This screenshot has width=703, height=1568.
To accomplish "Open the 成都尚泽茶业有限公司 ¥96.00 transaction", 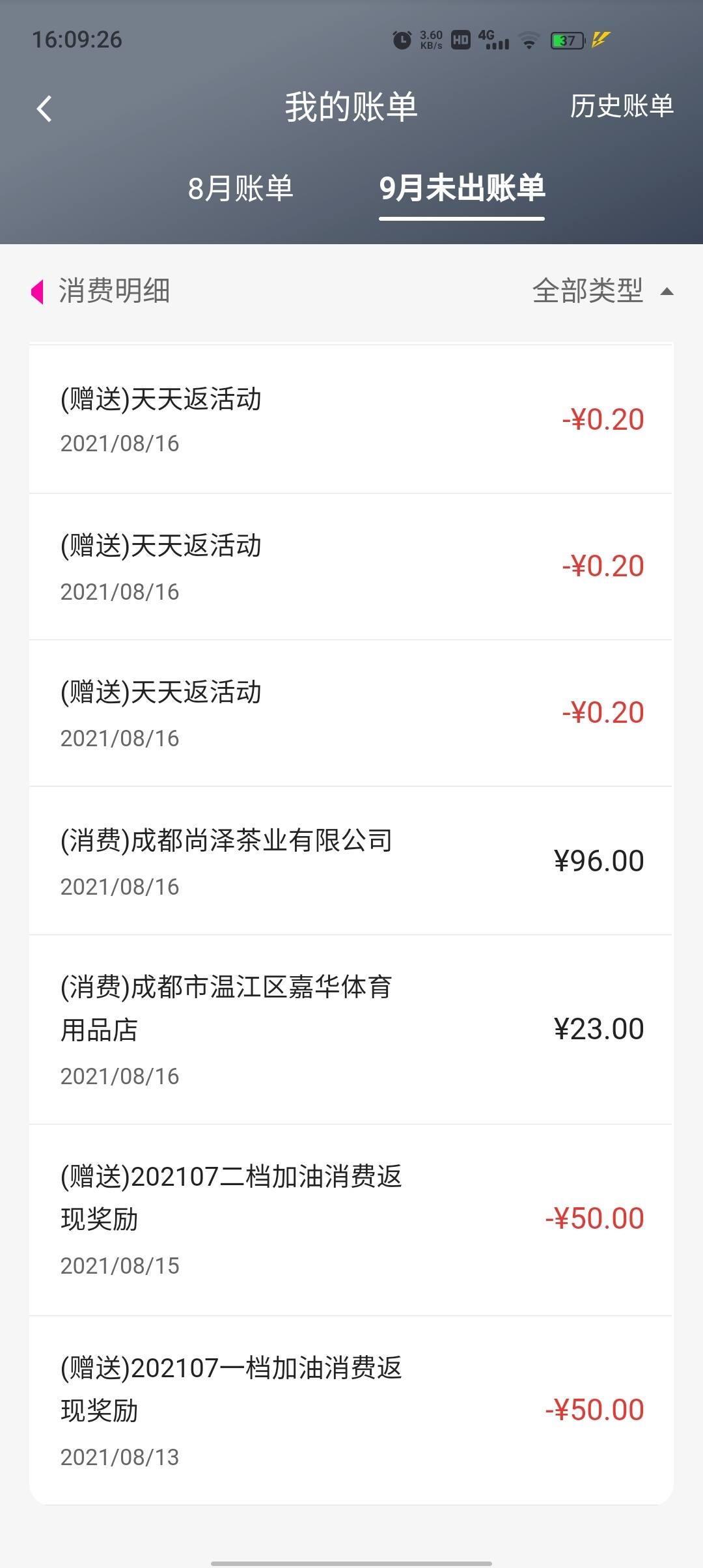I will point(351,861).
